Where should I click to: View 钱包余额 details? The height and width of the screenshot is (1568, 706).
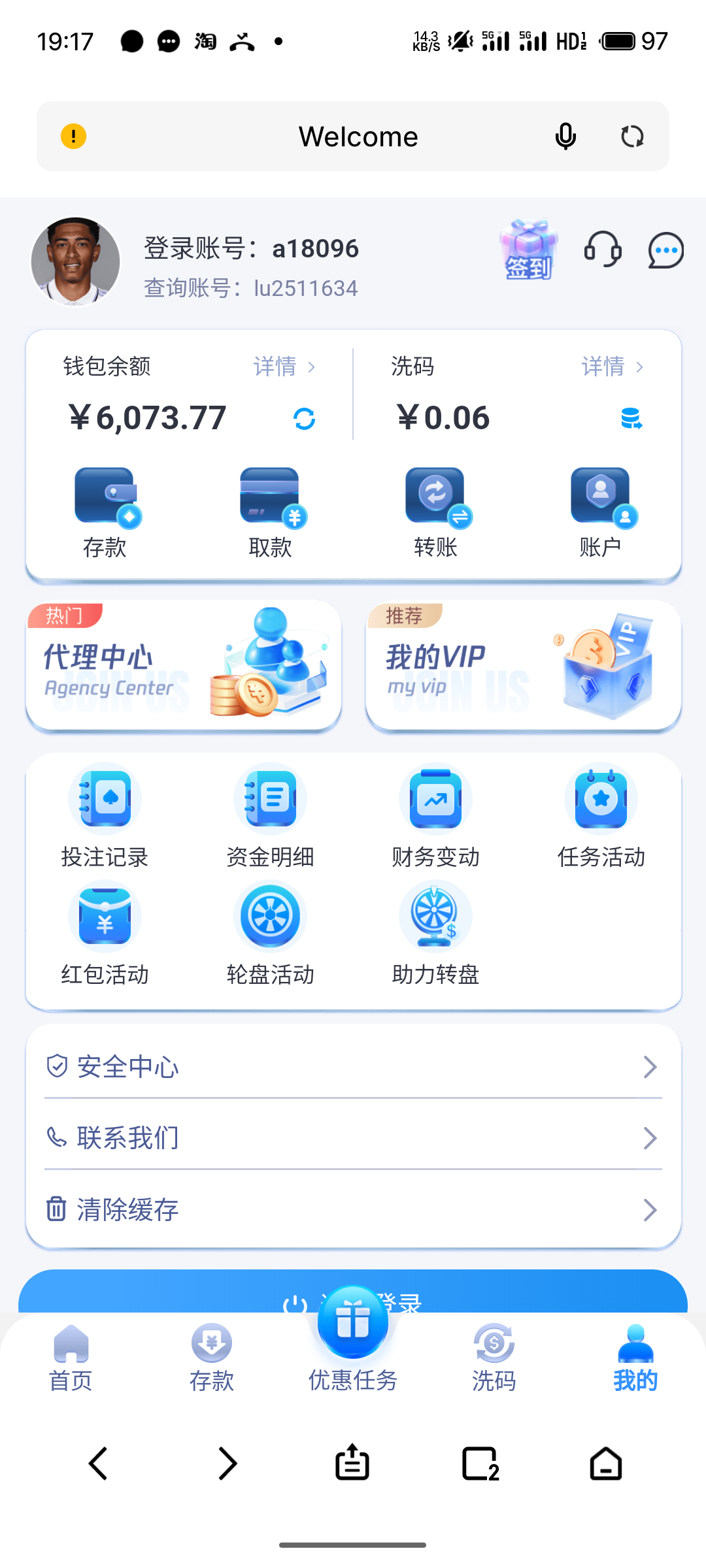click(x=284, y=367)
